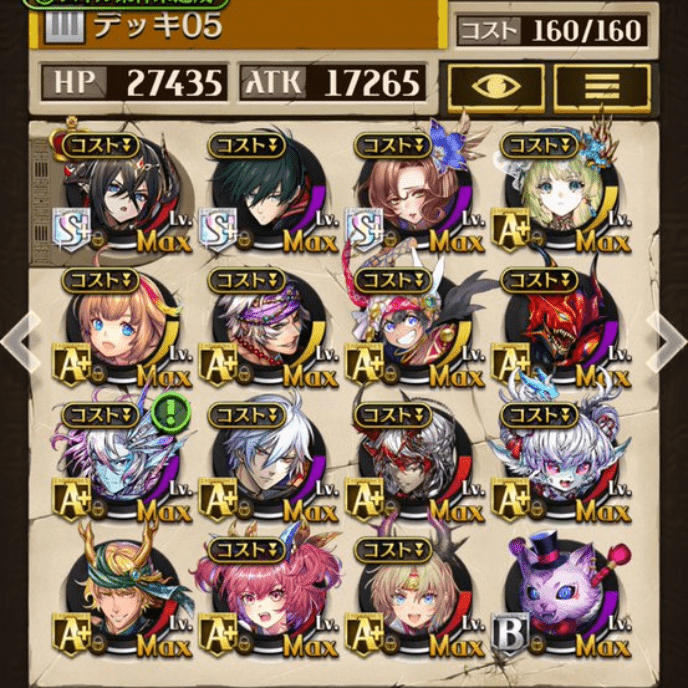Select the blonde horned man with green bandana

click(x=119, y=590)
